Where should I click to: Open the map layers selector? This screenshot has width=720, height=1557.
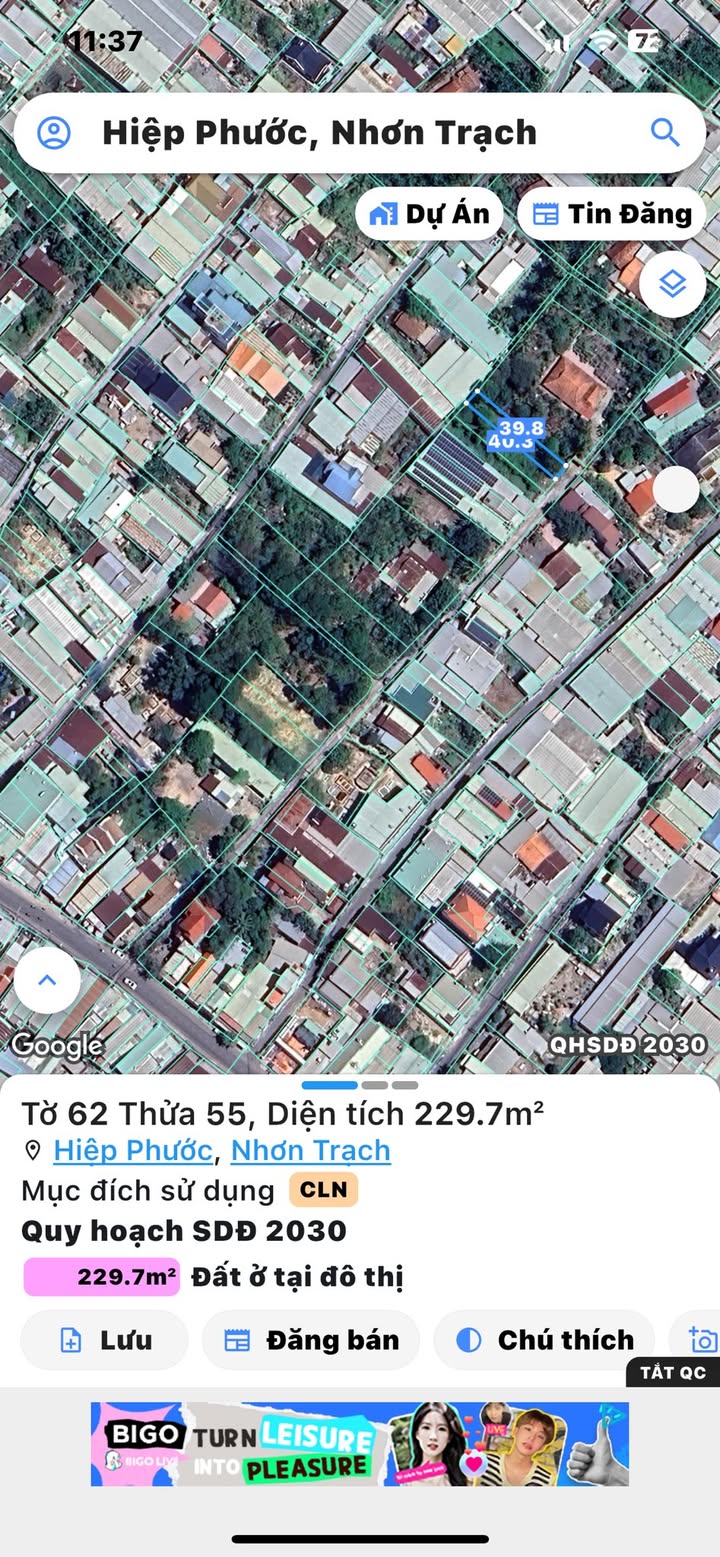673,285
